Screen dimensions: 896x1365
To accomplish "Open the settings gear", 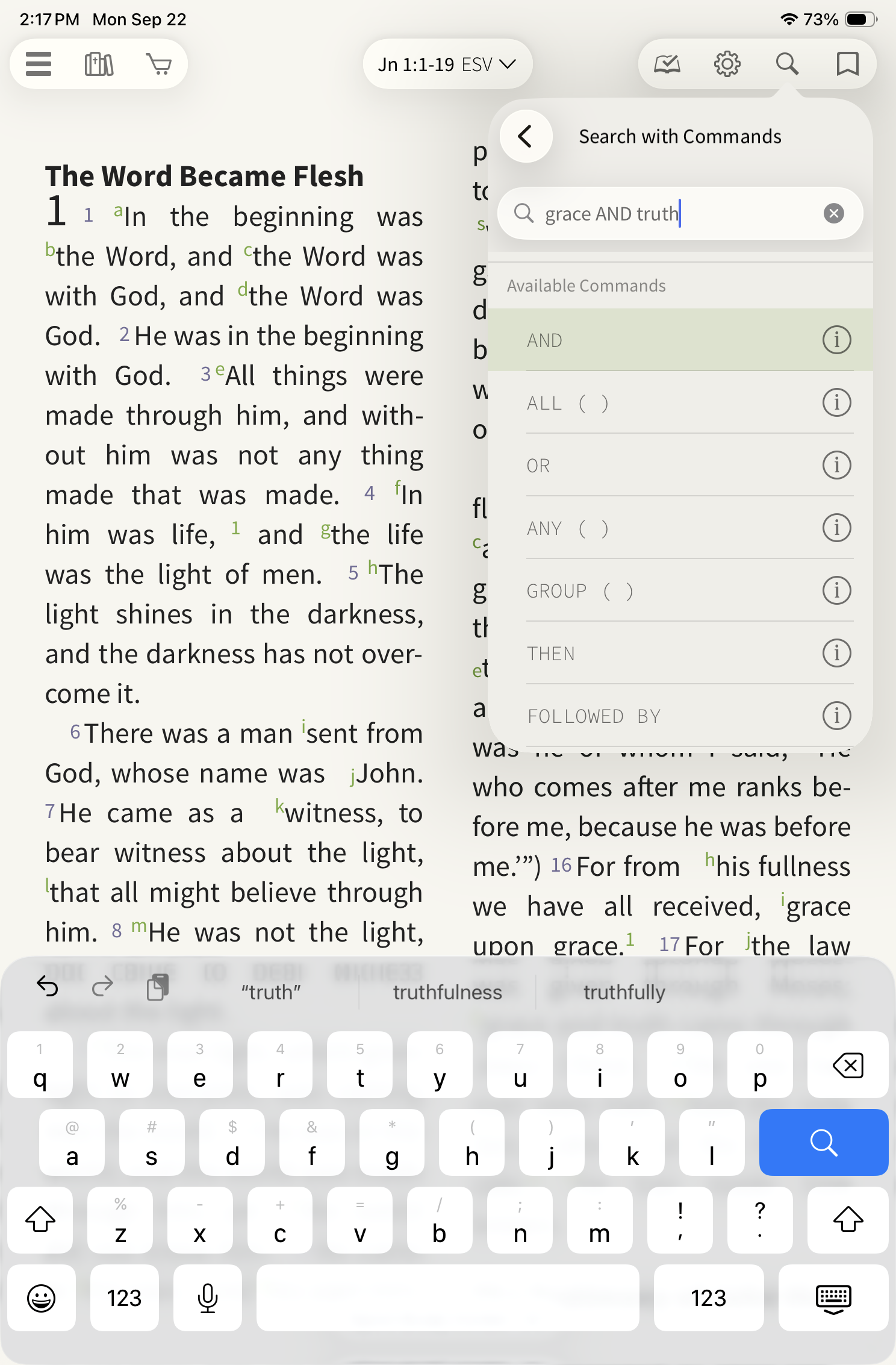I will point(727,64).
